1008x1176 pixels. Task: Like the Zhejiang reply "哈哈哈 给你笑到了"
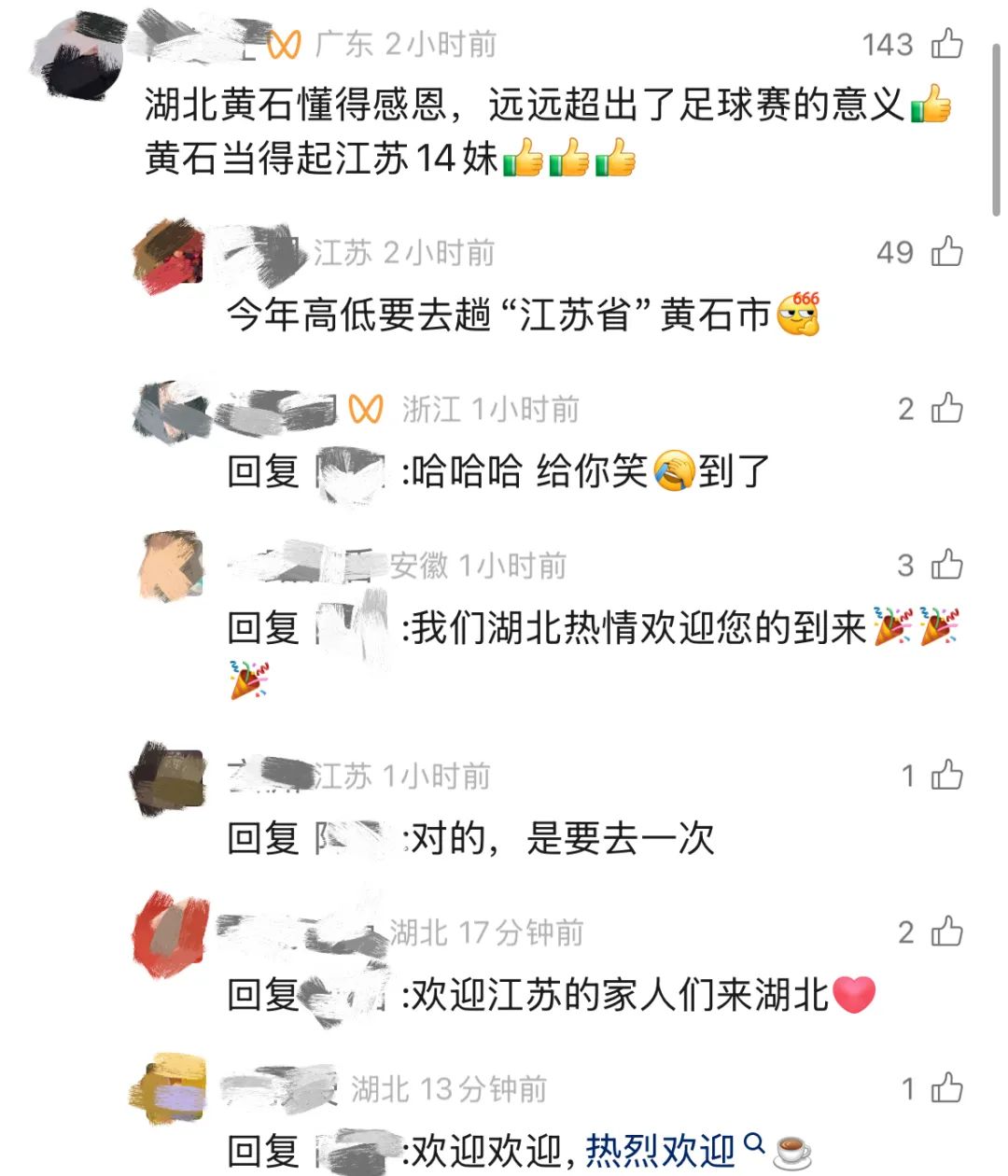pyautogui.click(x=946, y=409)
